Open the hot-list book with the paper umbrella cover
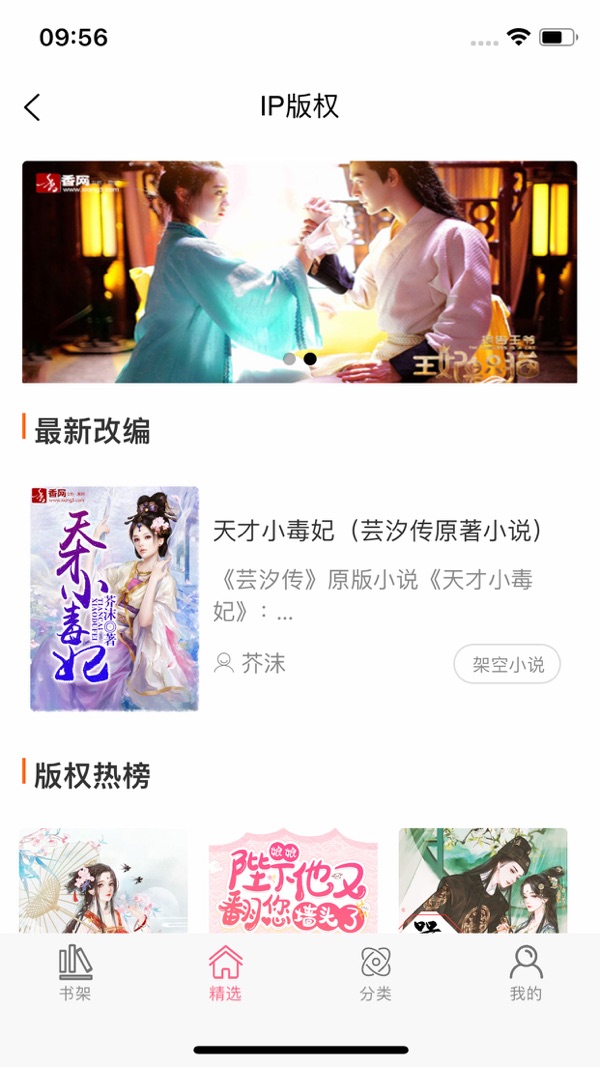 pos(103,881)
